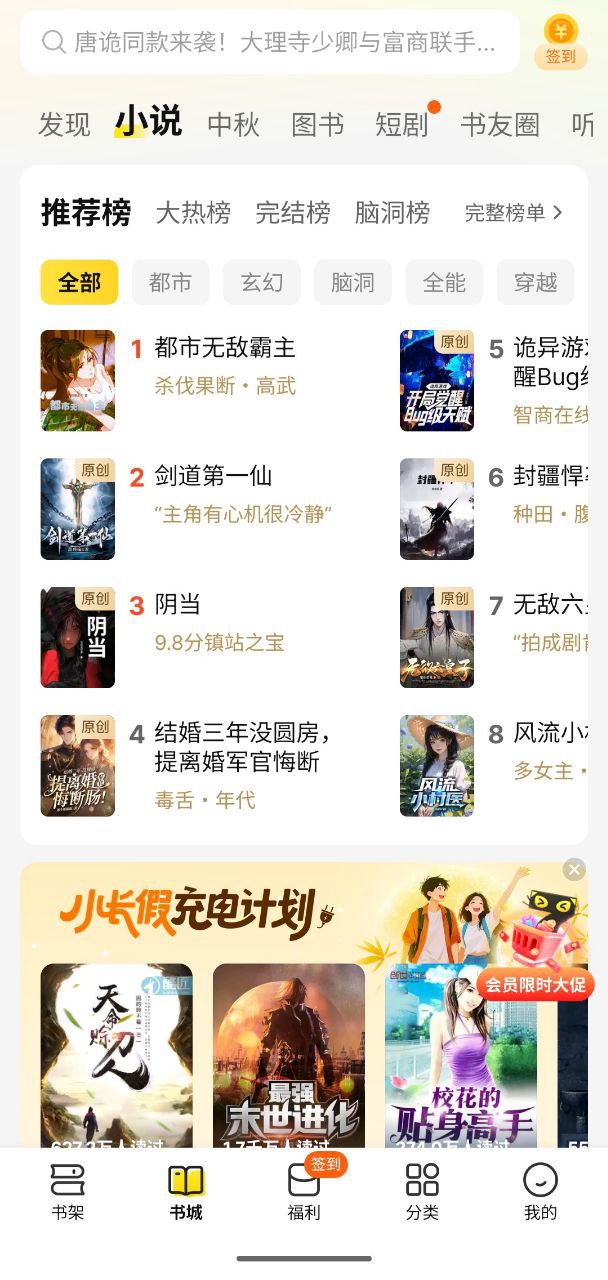View the 脑洞榜 ranking list

click(x=392, y=213)
